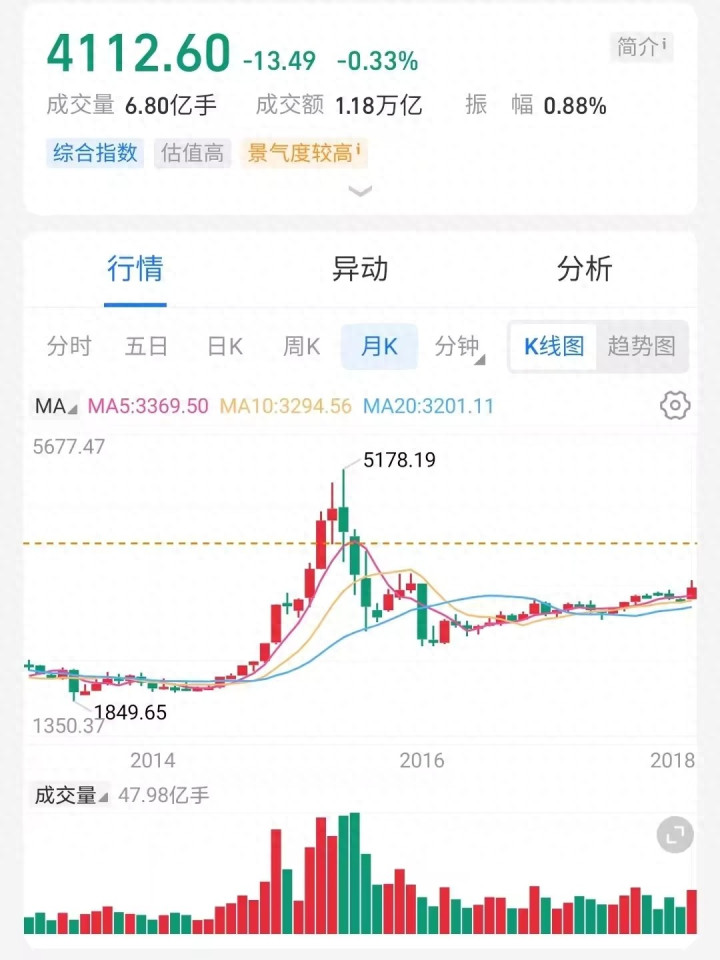
Task: Expand the index details chevron
Action: pos(360,191)
